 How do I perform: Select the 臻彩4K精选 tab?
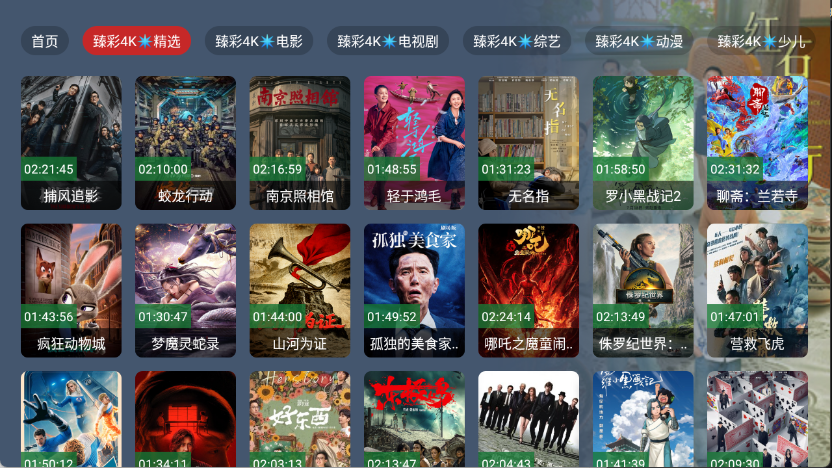click(x=137, y=41)
